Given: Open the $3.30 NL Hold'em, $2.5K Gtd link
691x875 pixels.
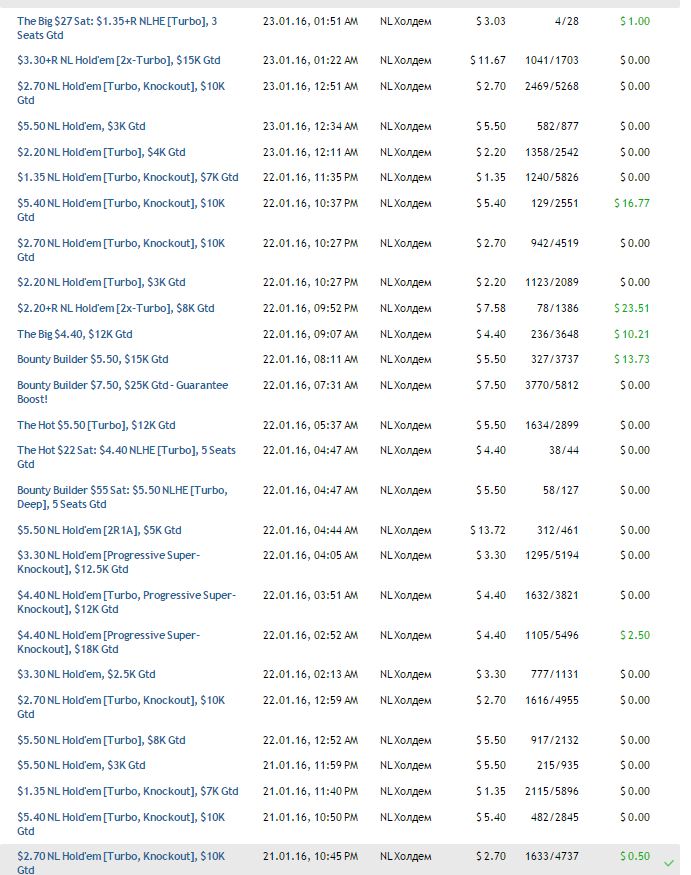Looking at the screenshot, I should [x=86, y=675].
